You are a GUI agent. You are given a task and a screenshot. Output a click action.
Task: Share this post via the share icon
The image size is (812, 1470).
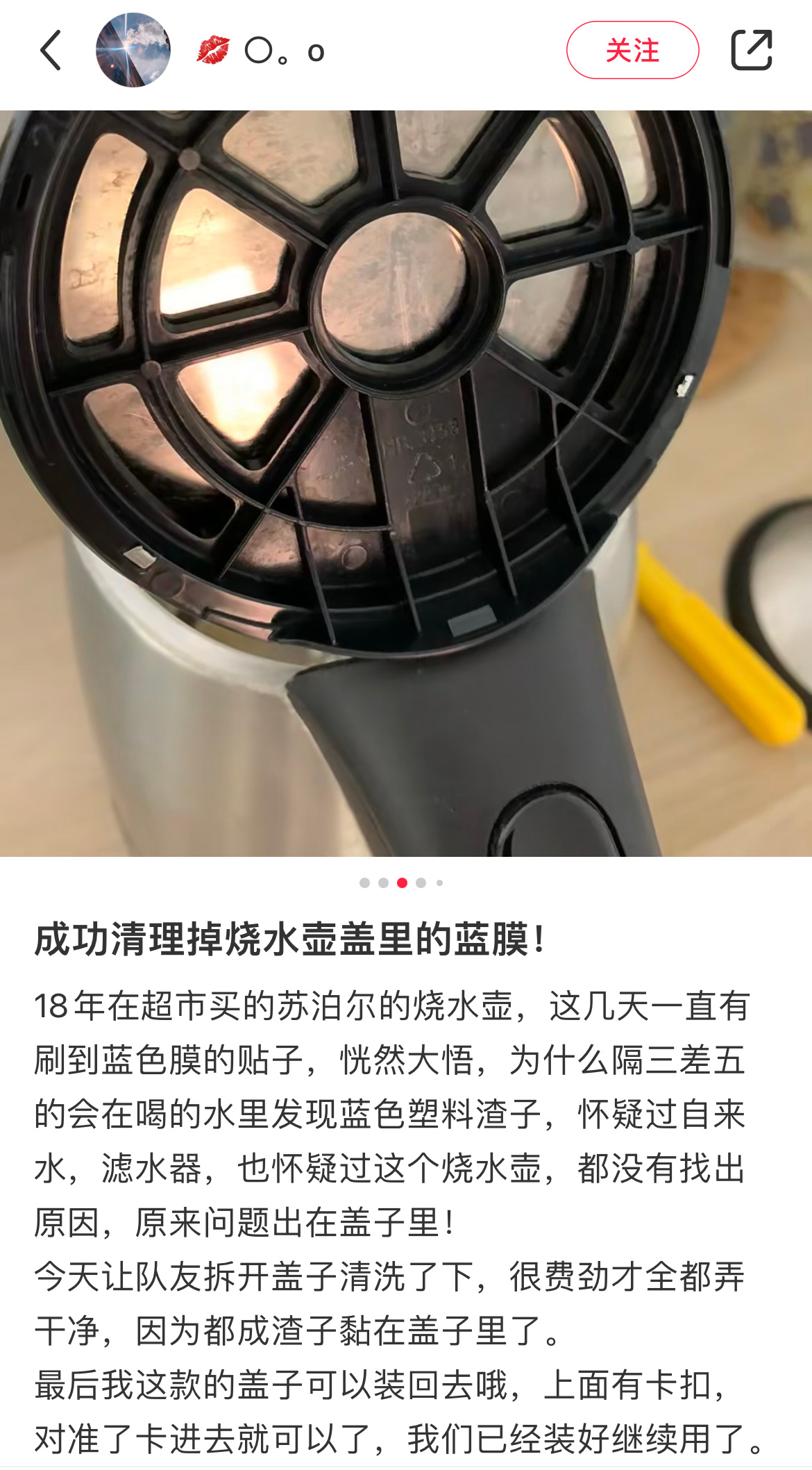[x=752, y=50]
